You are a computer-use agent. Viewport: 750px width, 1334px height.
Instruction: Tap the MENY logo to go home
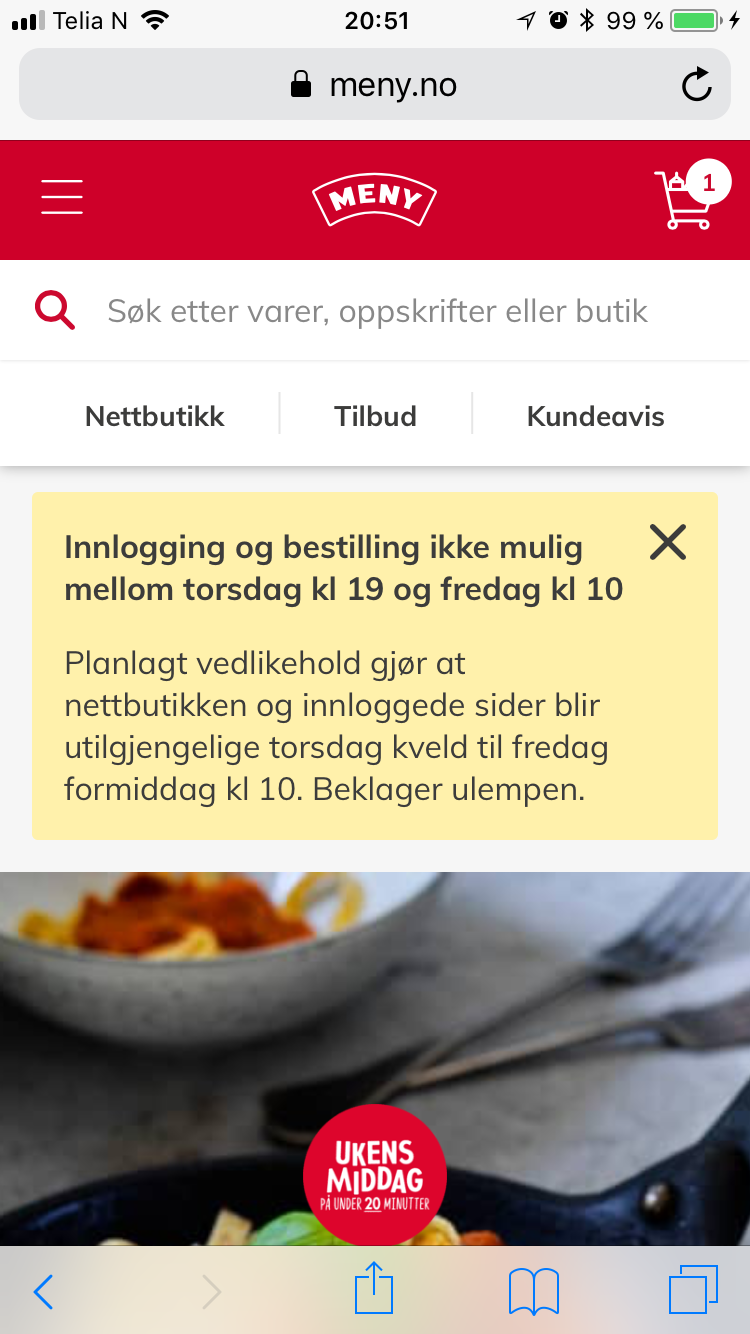coord(375,199)
